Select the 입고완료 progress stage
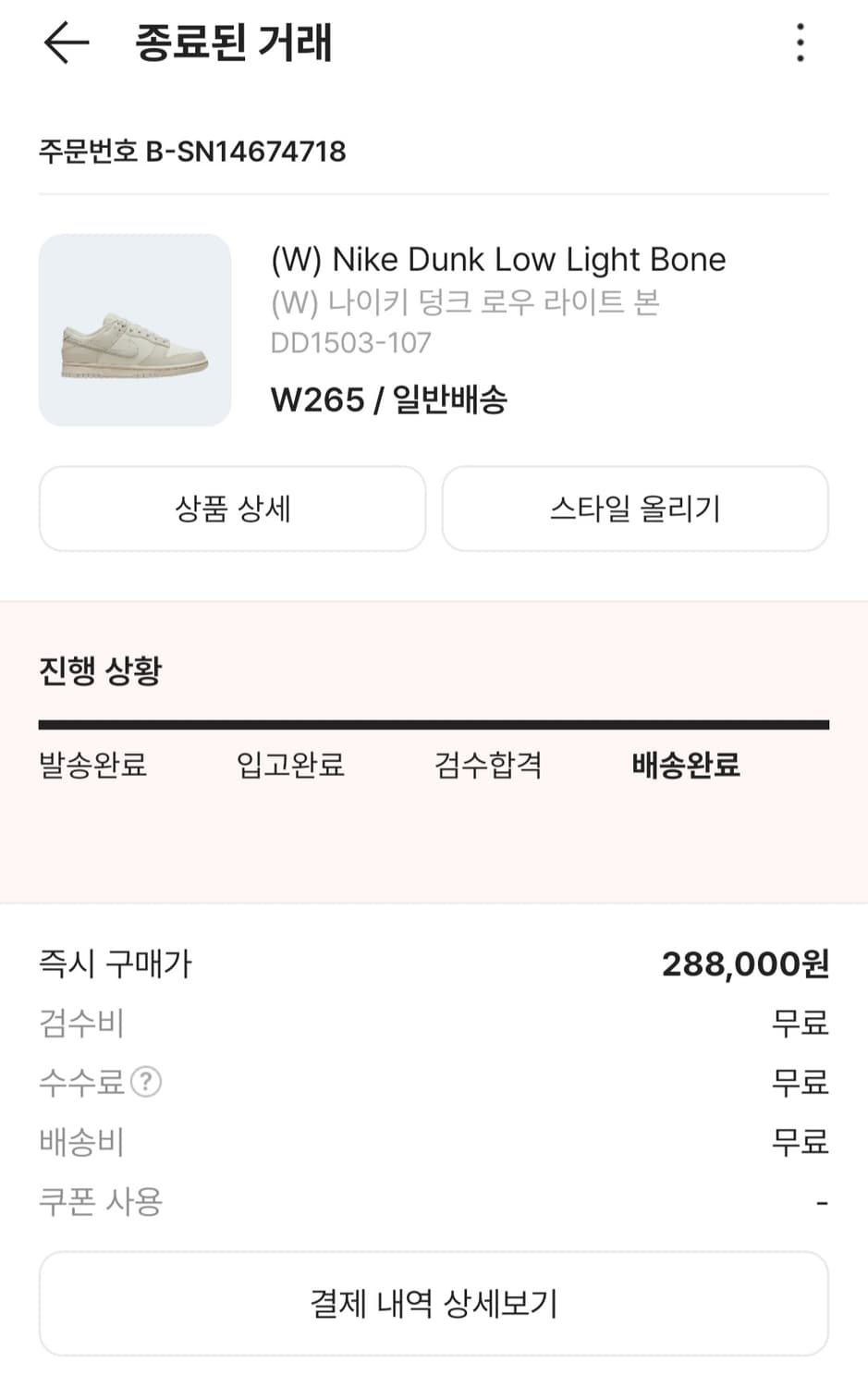Screen dimensions: 868x1387 [x=289, y=766]
